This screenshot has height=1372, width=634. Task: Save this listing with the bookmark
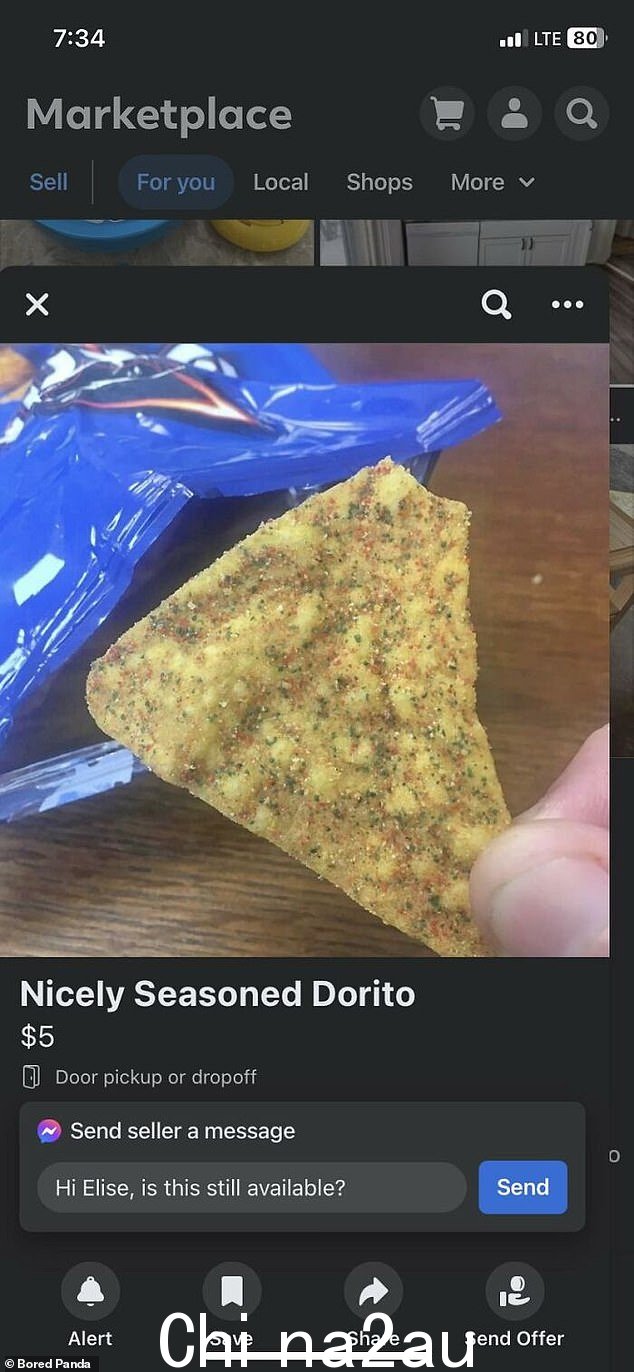click(x=231, y=1292)
